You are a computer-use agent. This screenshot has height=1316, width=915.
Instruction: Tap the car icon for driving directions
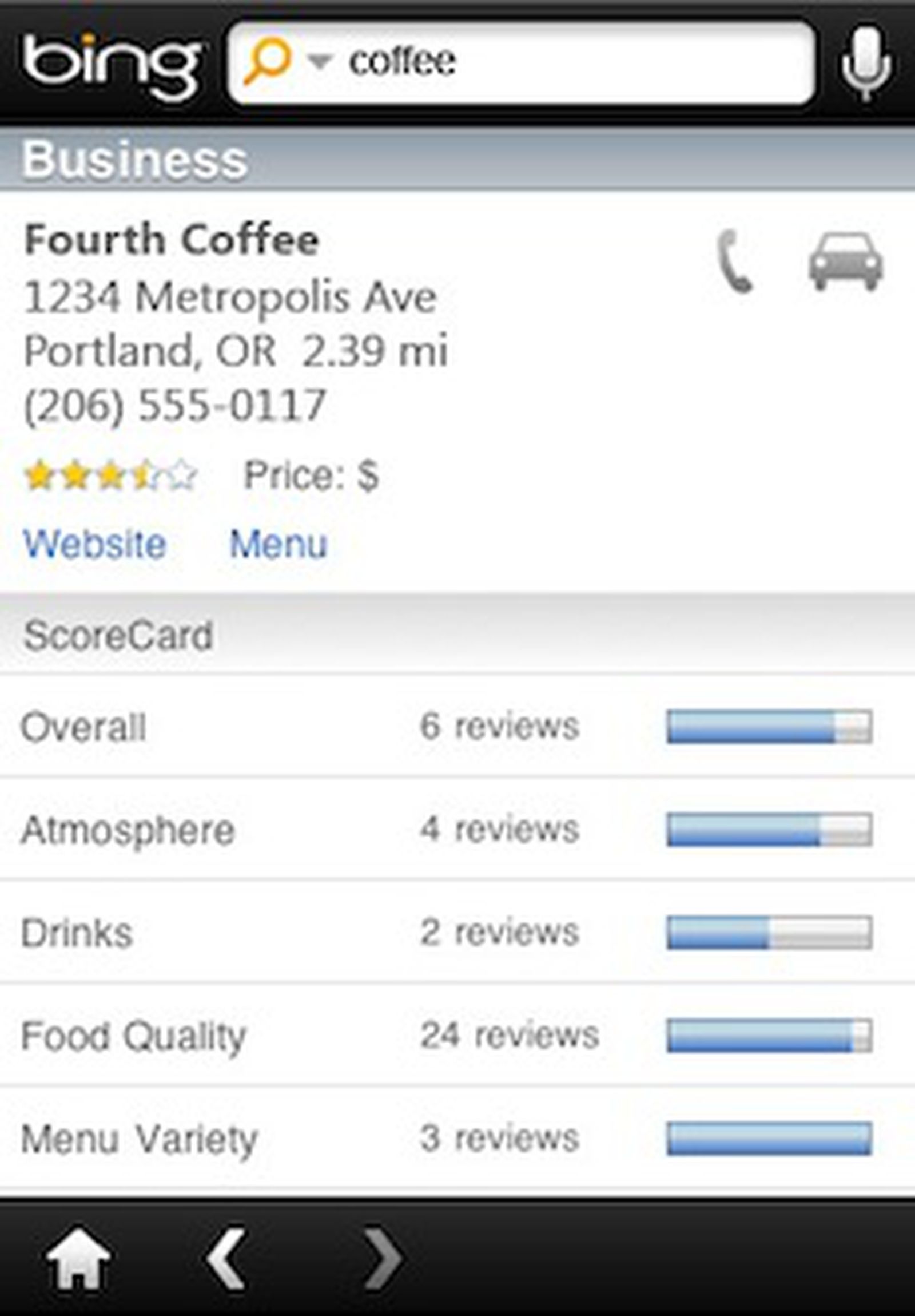pos(846,264)
